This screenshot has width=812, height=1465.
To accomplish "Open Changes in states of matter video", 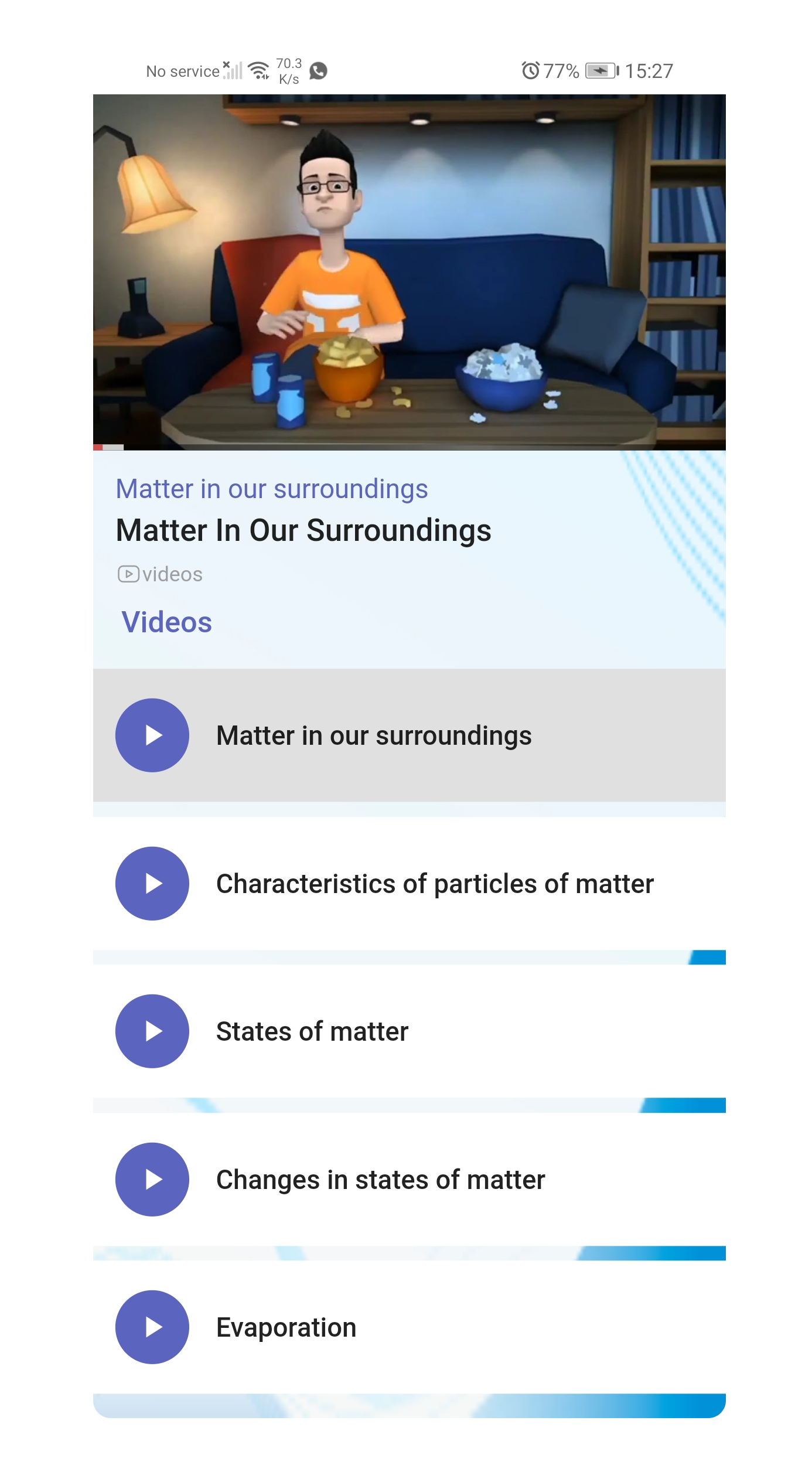I will 152,1179.
